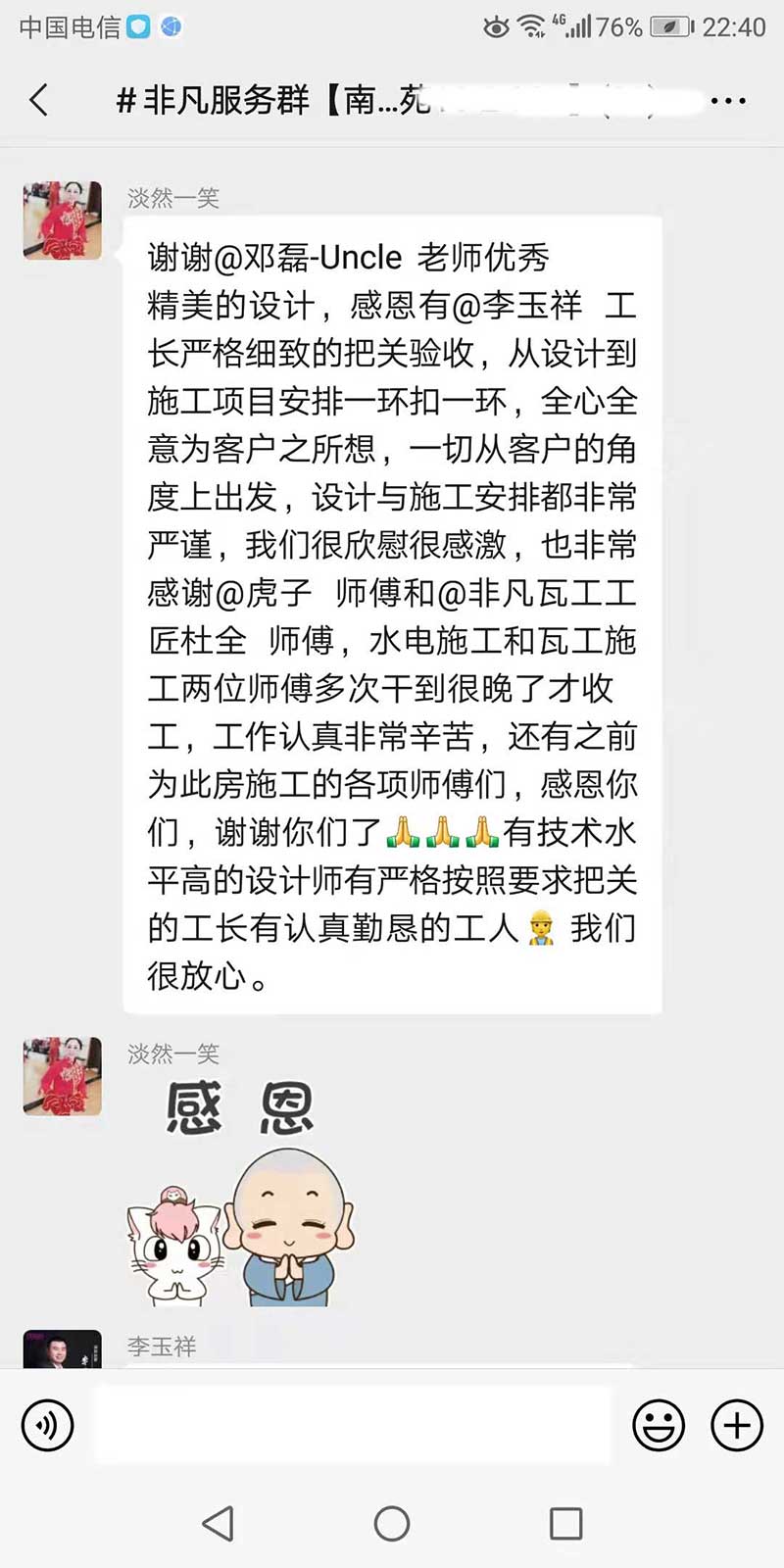The width and height of the screenshot is (784, 1568).
Task: Tap the message text input field
Action: coord(353,1426)
